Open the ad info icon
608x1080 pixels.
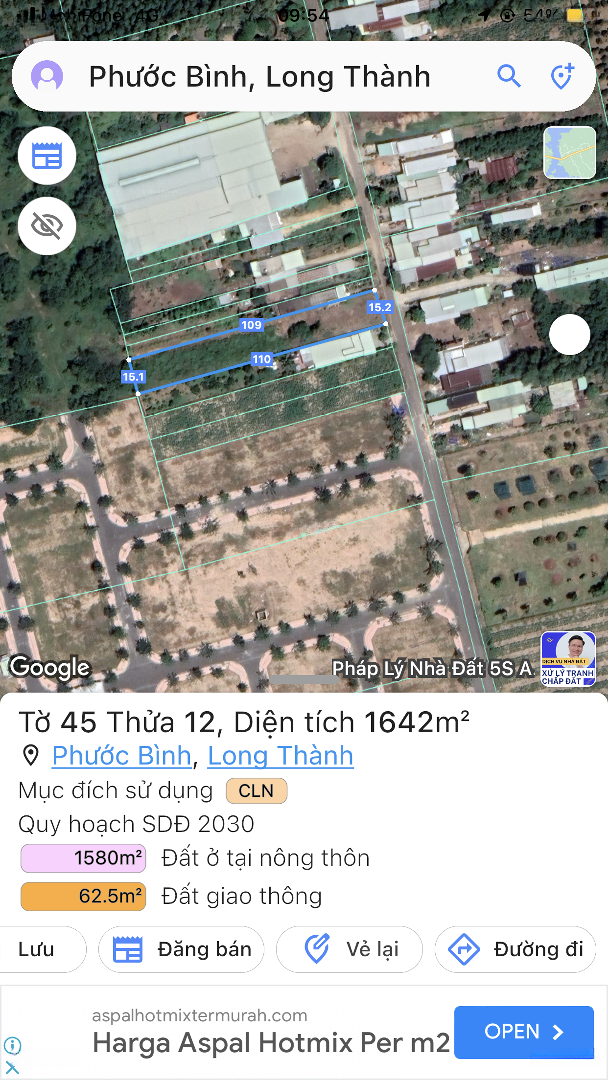[12, 1046]
